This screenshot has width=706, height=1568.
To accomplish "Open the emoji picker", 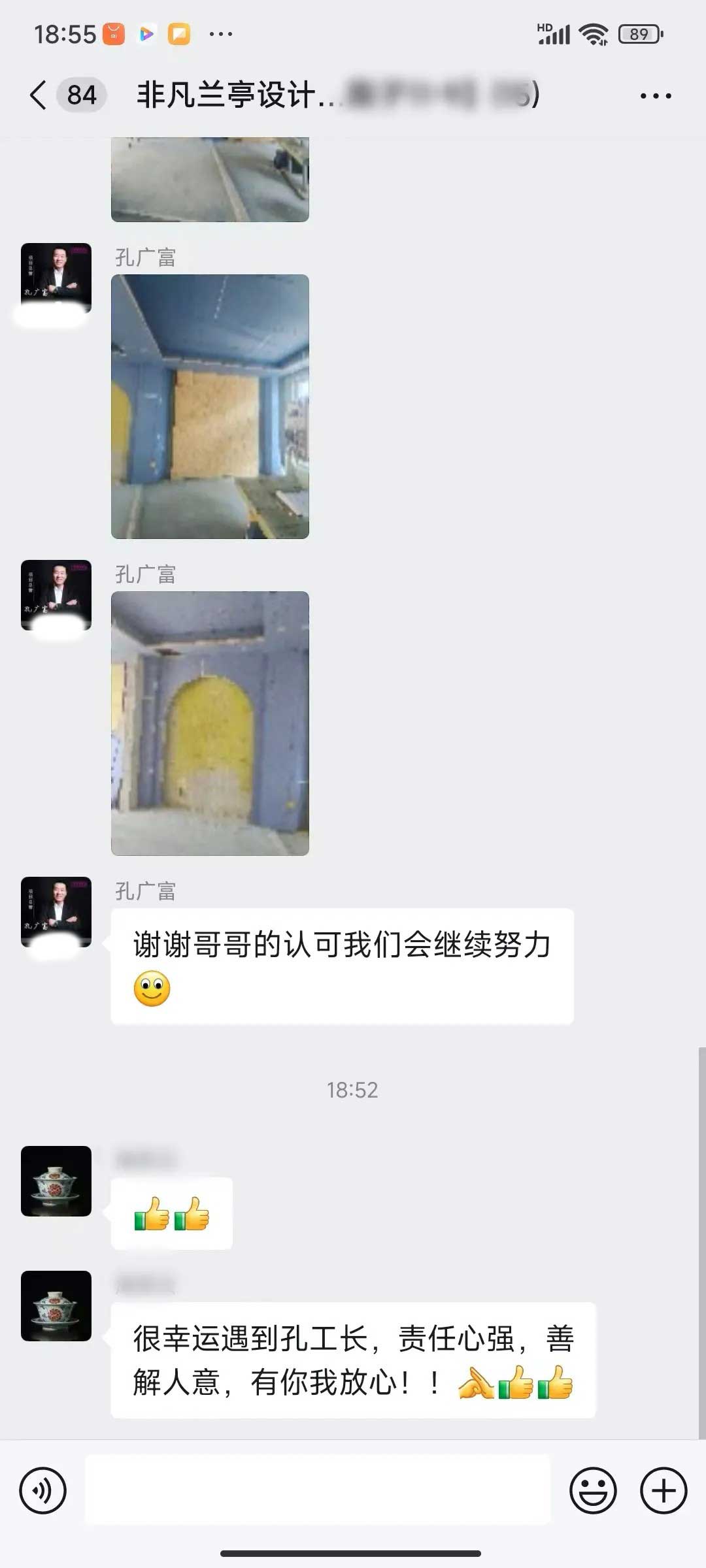I will pos(593,1490).
